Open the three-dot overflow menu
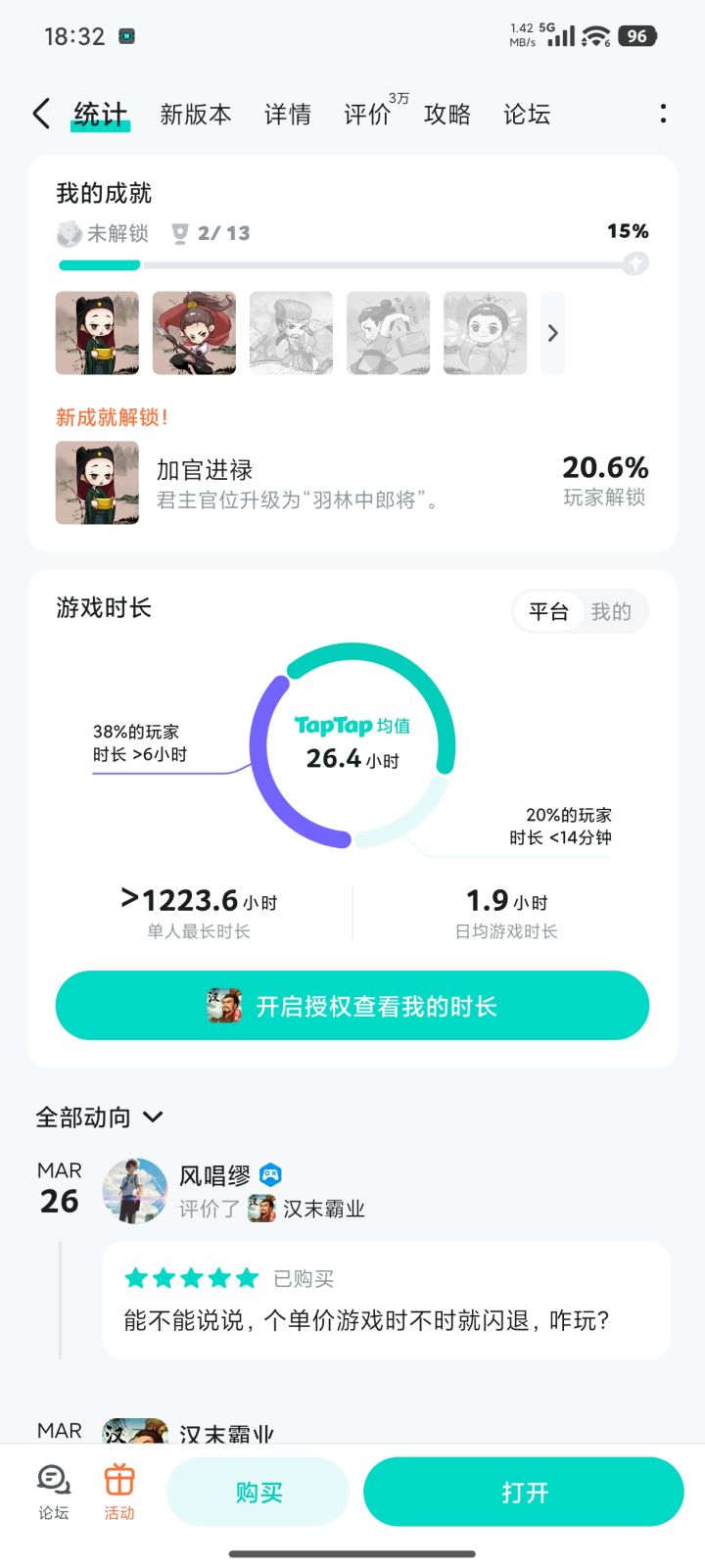The width and height of the screenshot is (705, 1568). [x=664, y=114]
